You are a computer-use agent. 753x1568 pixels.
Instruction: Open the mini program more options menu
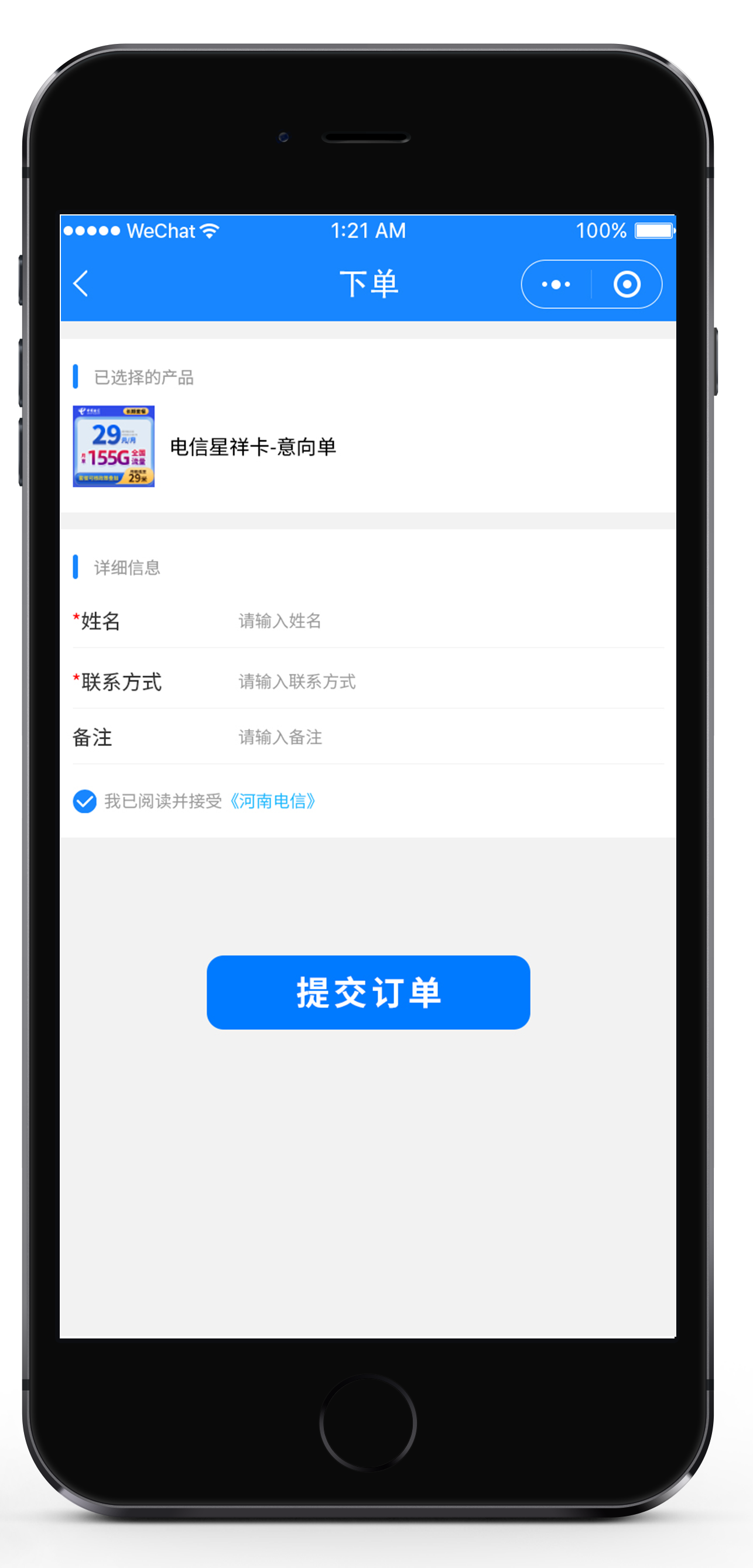coord(556,284)
